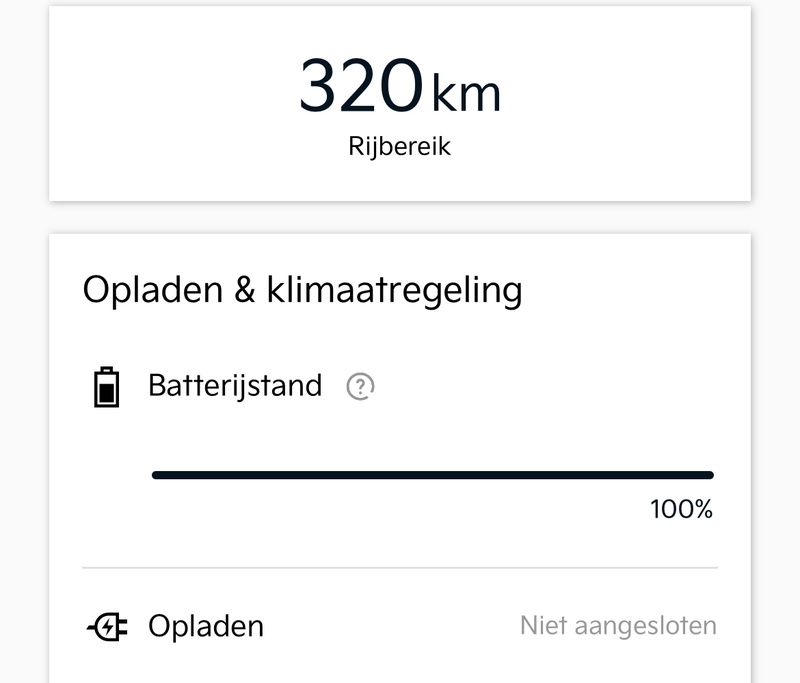
Task: Open the Batterijstand help question mark
Action: 359,386
